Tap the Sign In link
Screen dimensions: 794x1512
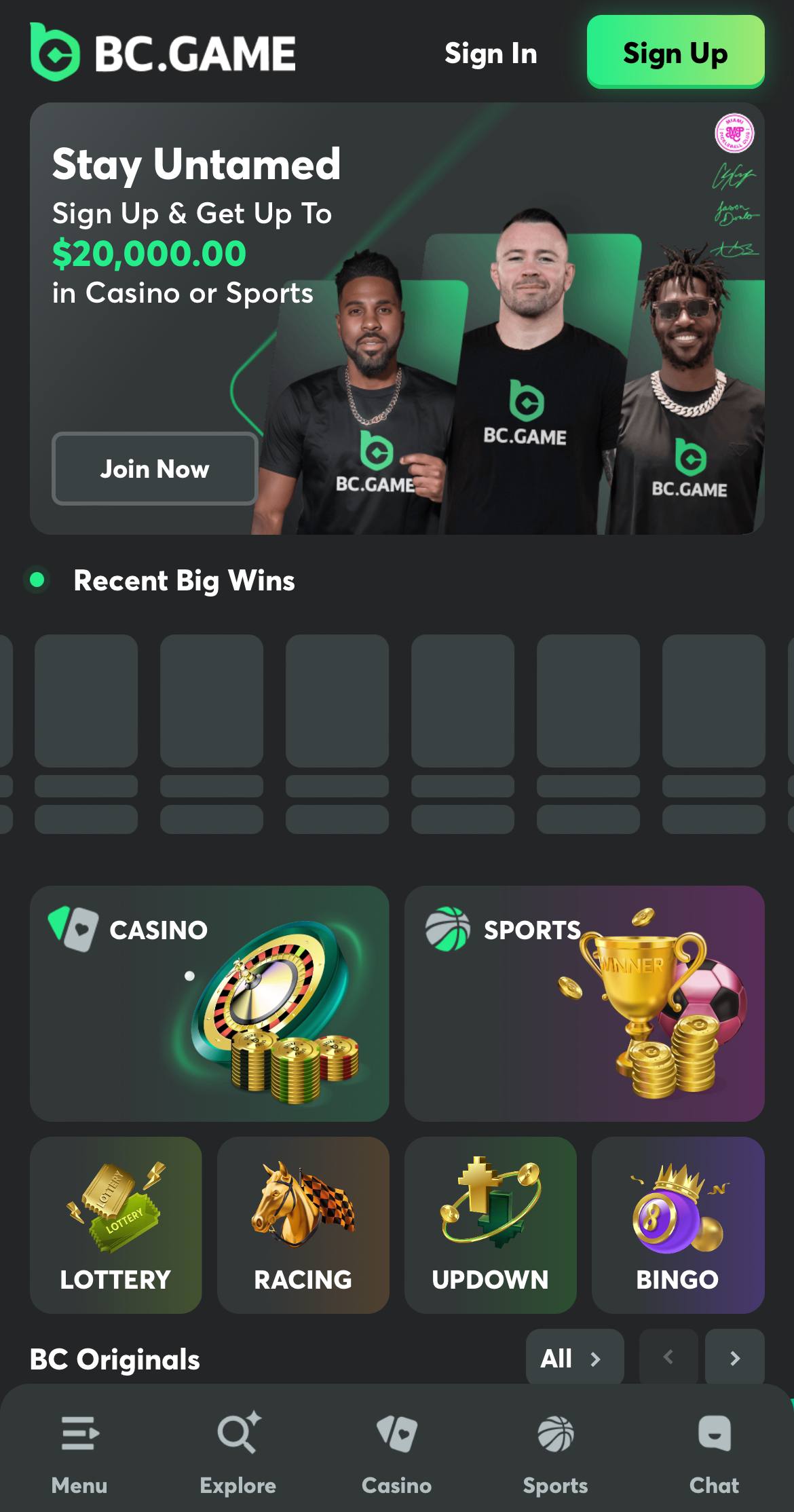tap(491, 53)
